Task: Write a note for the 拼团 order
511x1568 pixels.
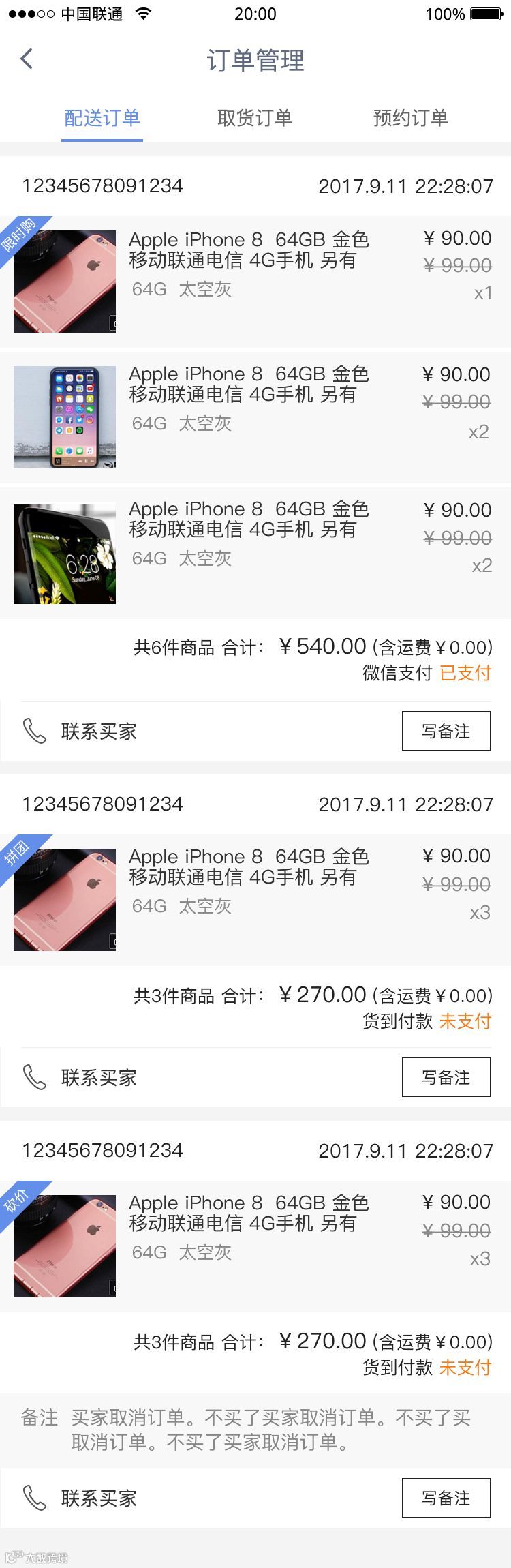Action: (446, 1077)
